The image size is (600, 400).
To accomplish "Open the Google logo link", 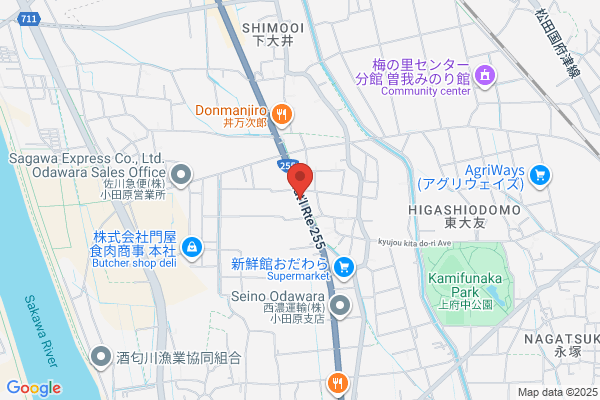I will (x=34, y=388).
